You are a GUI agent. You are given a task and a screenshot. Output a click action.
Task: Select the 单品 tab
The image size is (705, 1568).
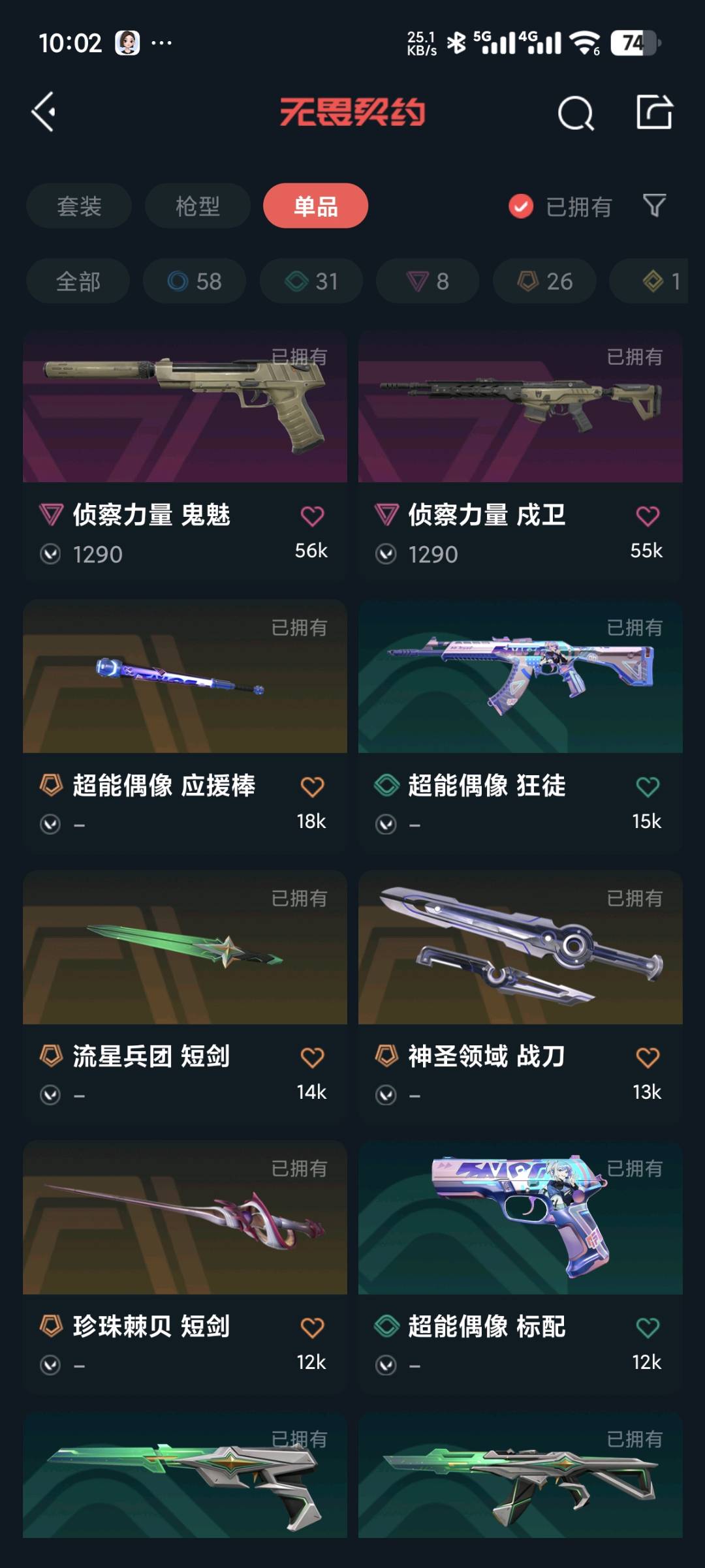coord(315,206)
